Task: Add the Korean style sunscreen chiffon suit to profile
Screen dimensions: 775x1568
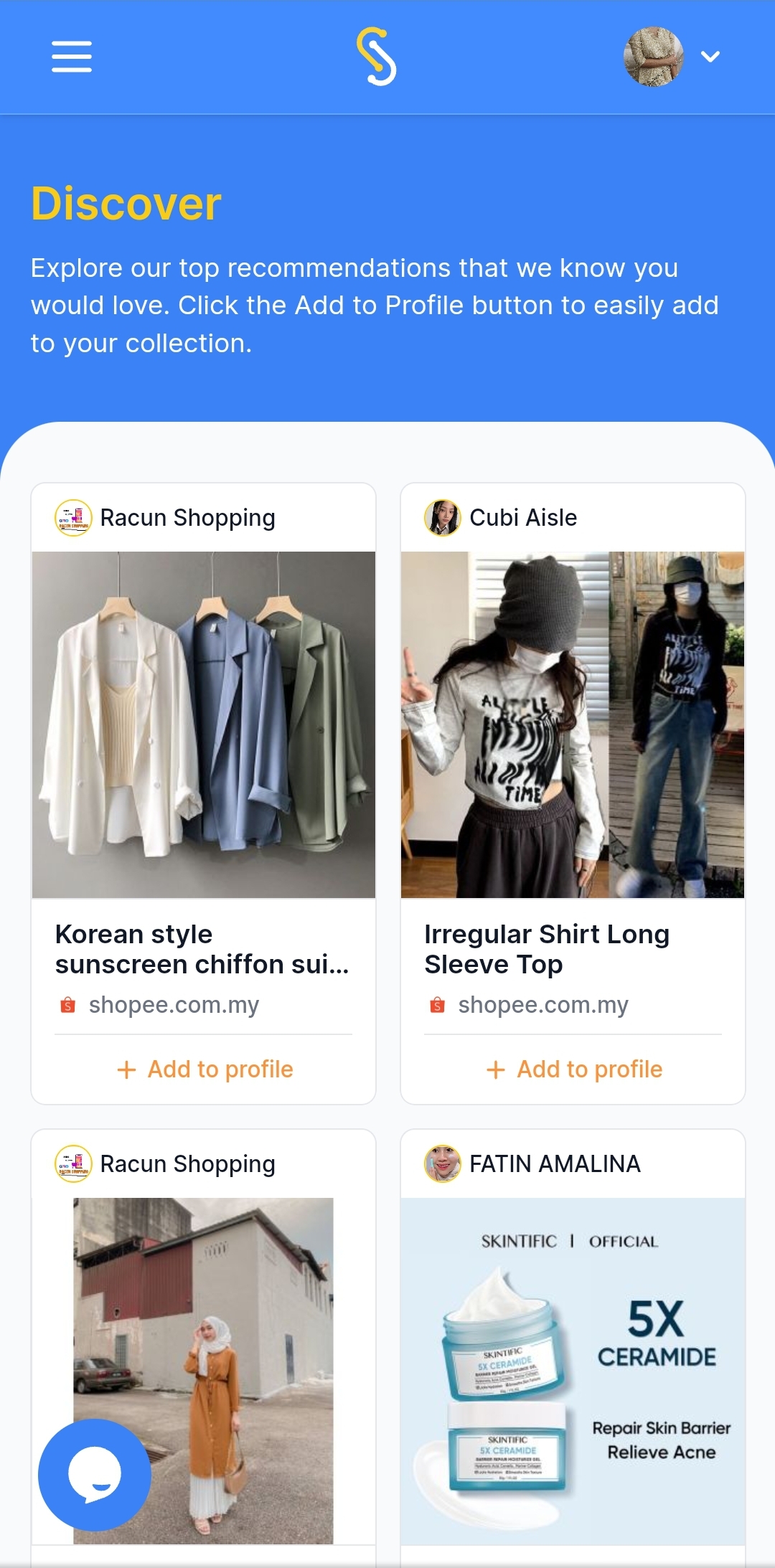Action: [202, 1069]
